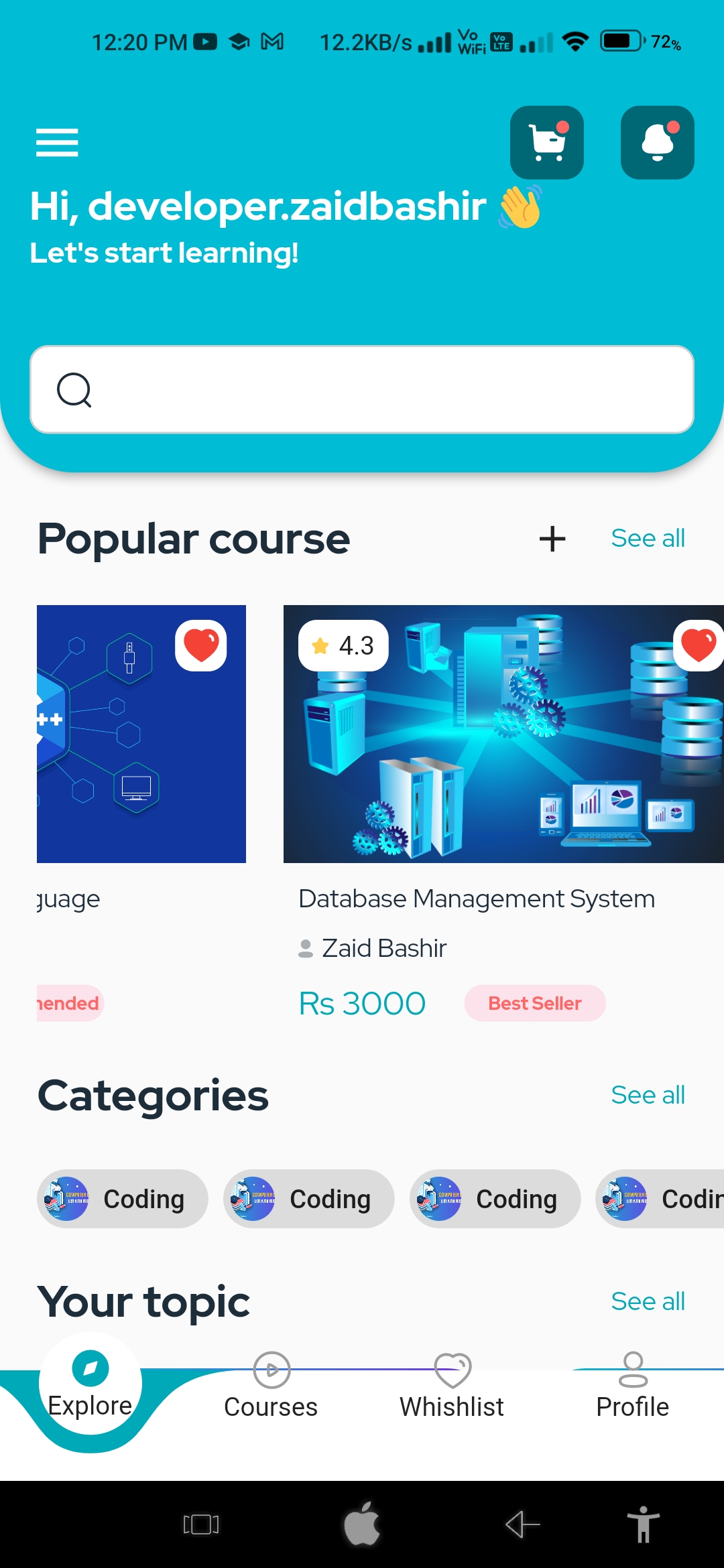Go back with the system back button

[x=523, y=1524]
